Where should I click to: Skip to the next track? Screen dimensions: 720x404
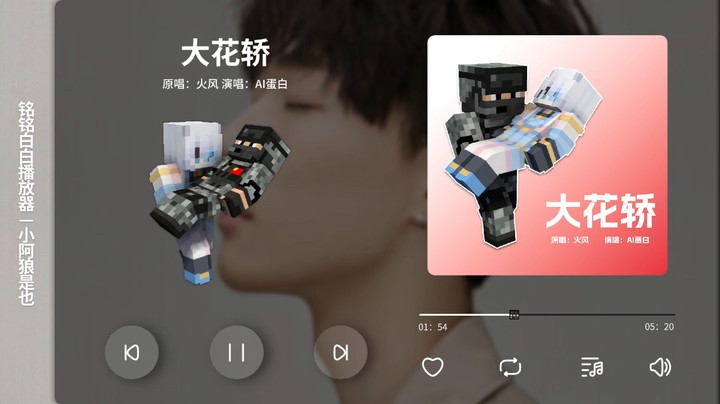[341, 352]
